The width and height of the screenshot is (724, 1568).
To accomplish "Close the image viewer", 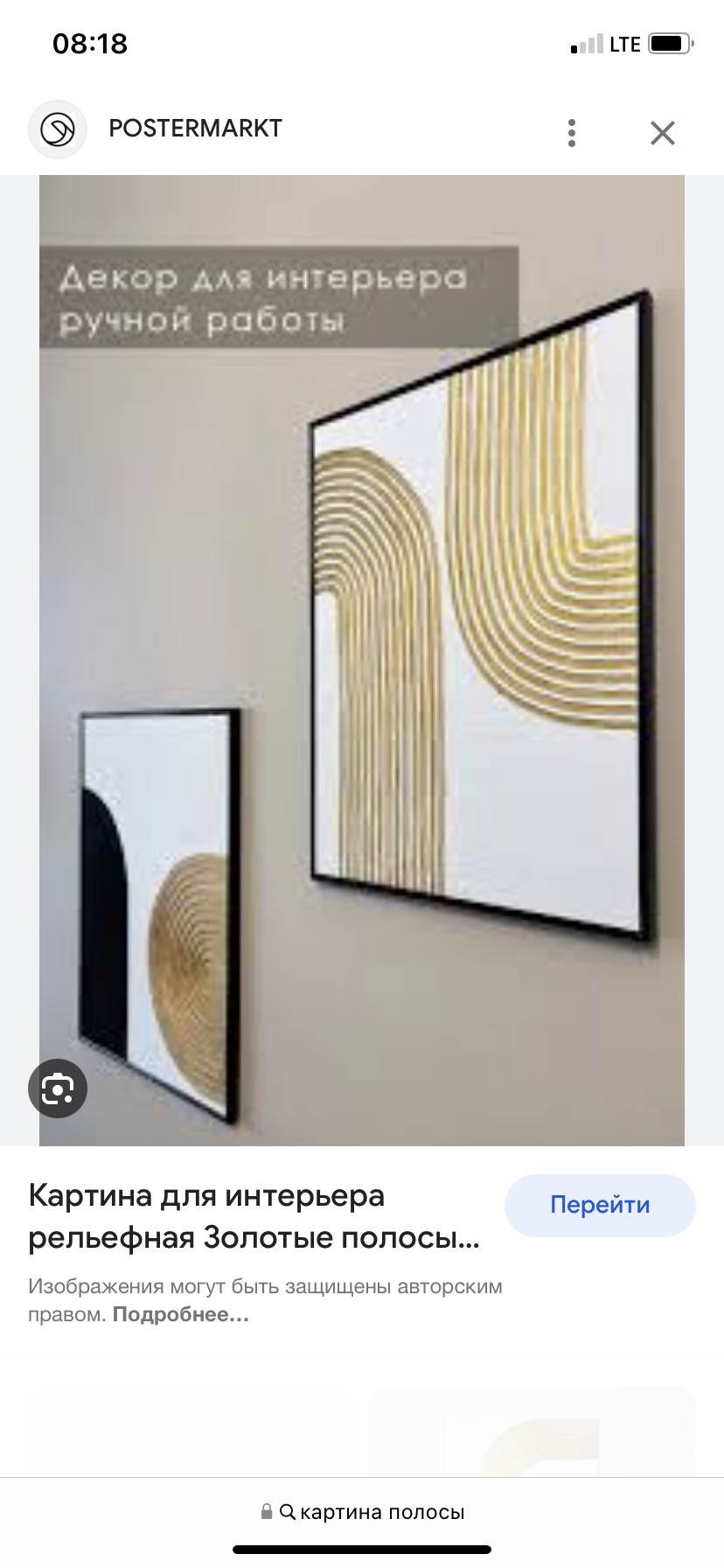I will [x=662, y=133].
